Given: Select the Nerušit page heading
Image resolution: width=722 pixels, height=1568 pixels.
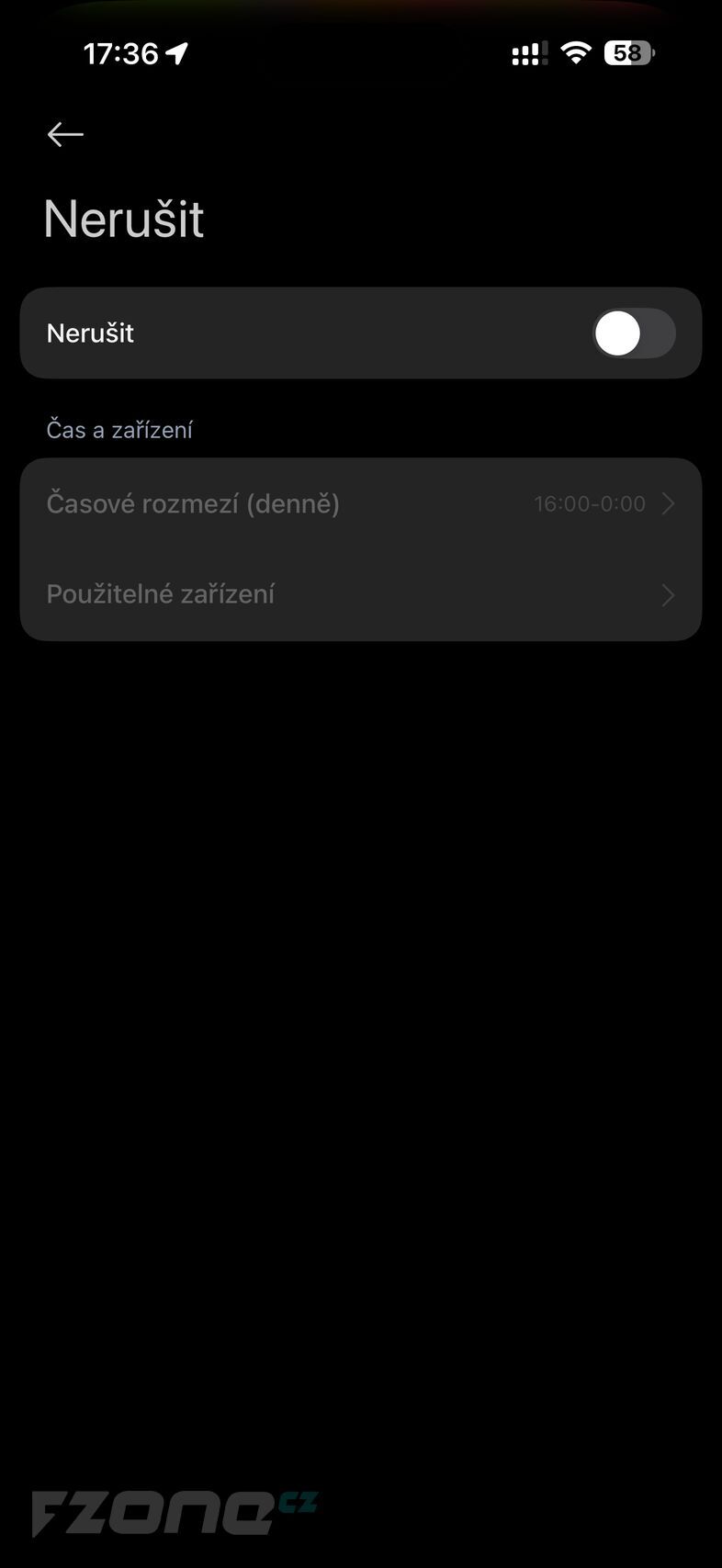Looking at the screenshot, I should 123,218.
